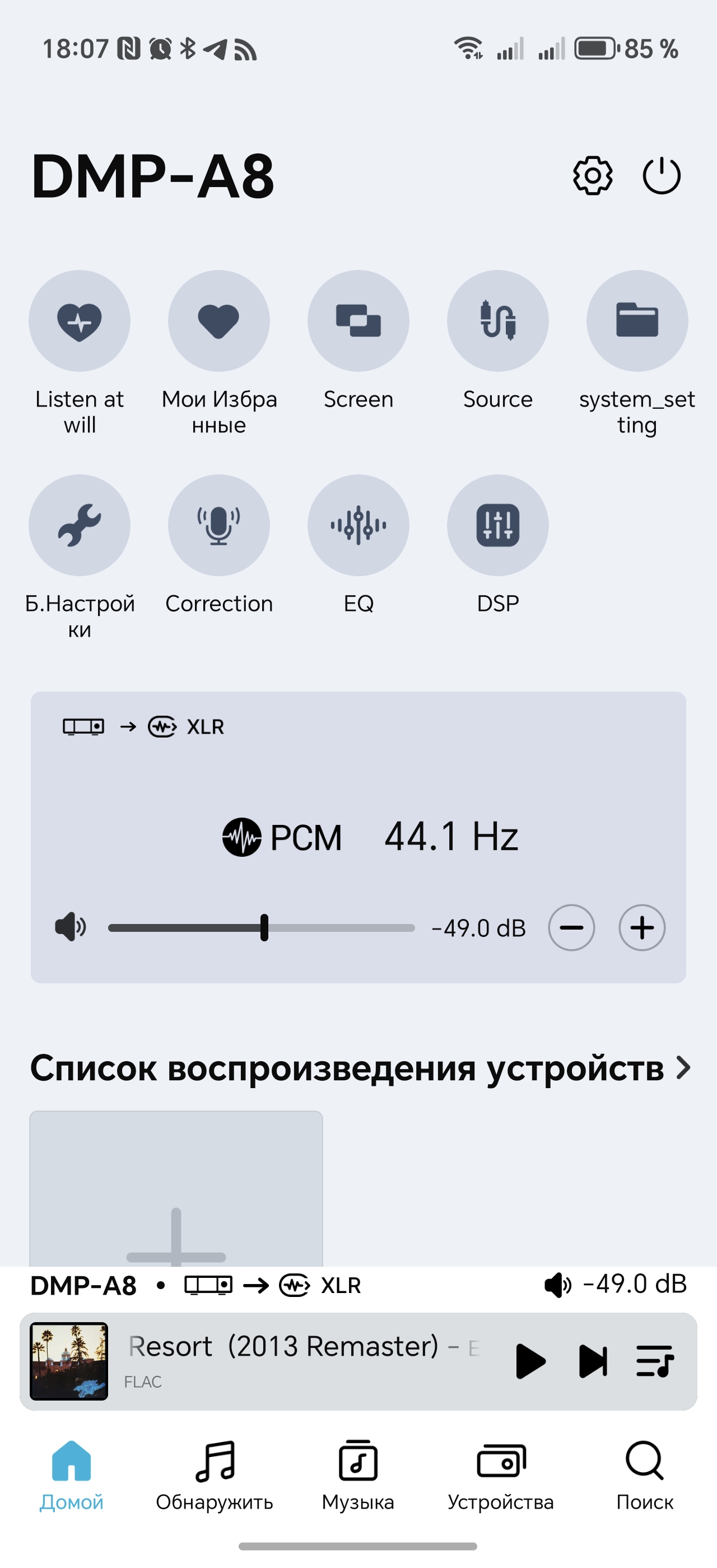The width and height of the screenshot is (717, 1568).
Task: Expand Список воспроизведения устройств
Action: pos(683,1068)
